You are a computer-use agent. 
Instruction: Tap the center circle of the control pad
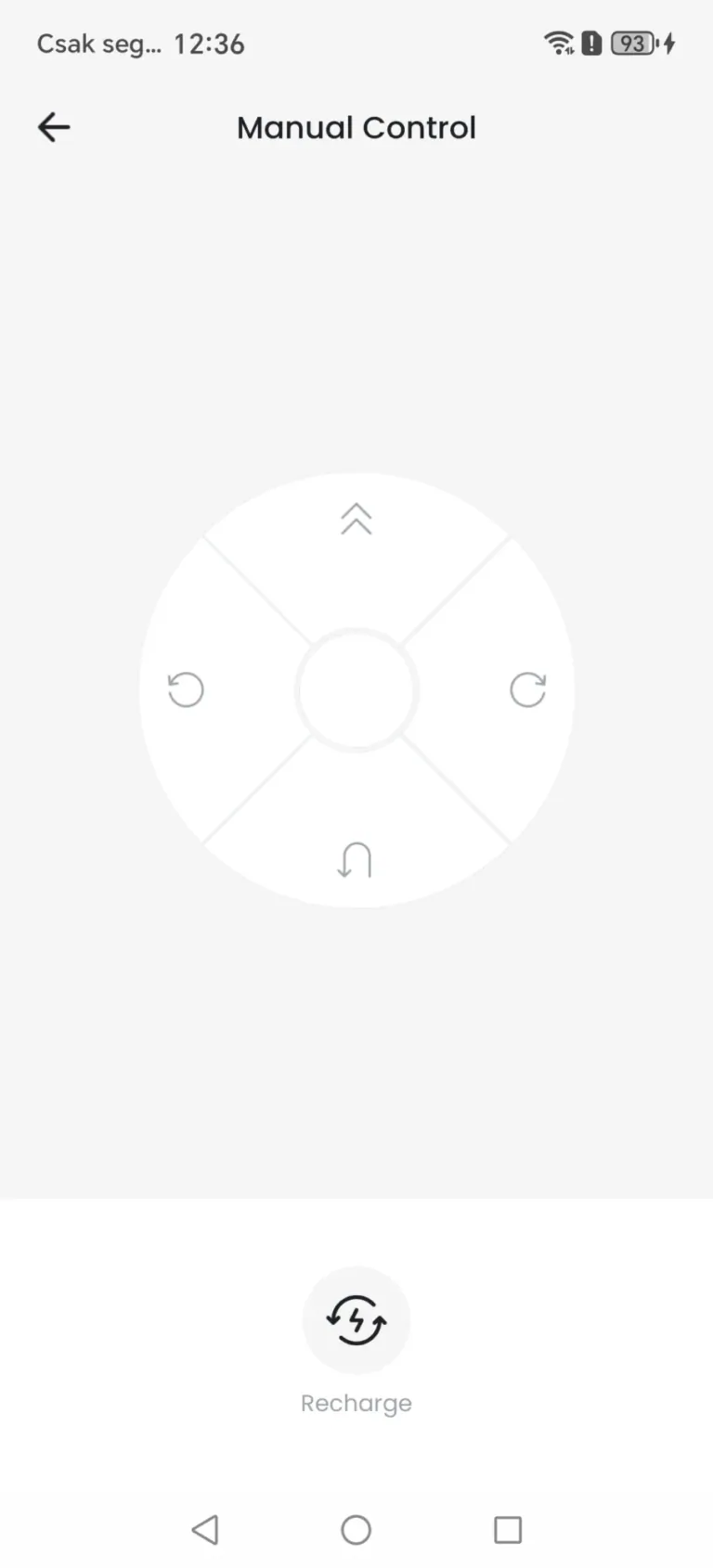pos(356,690)
